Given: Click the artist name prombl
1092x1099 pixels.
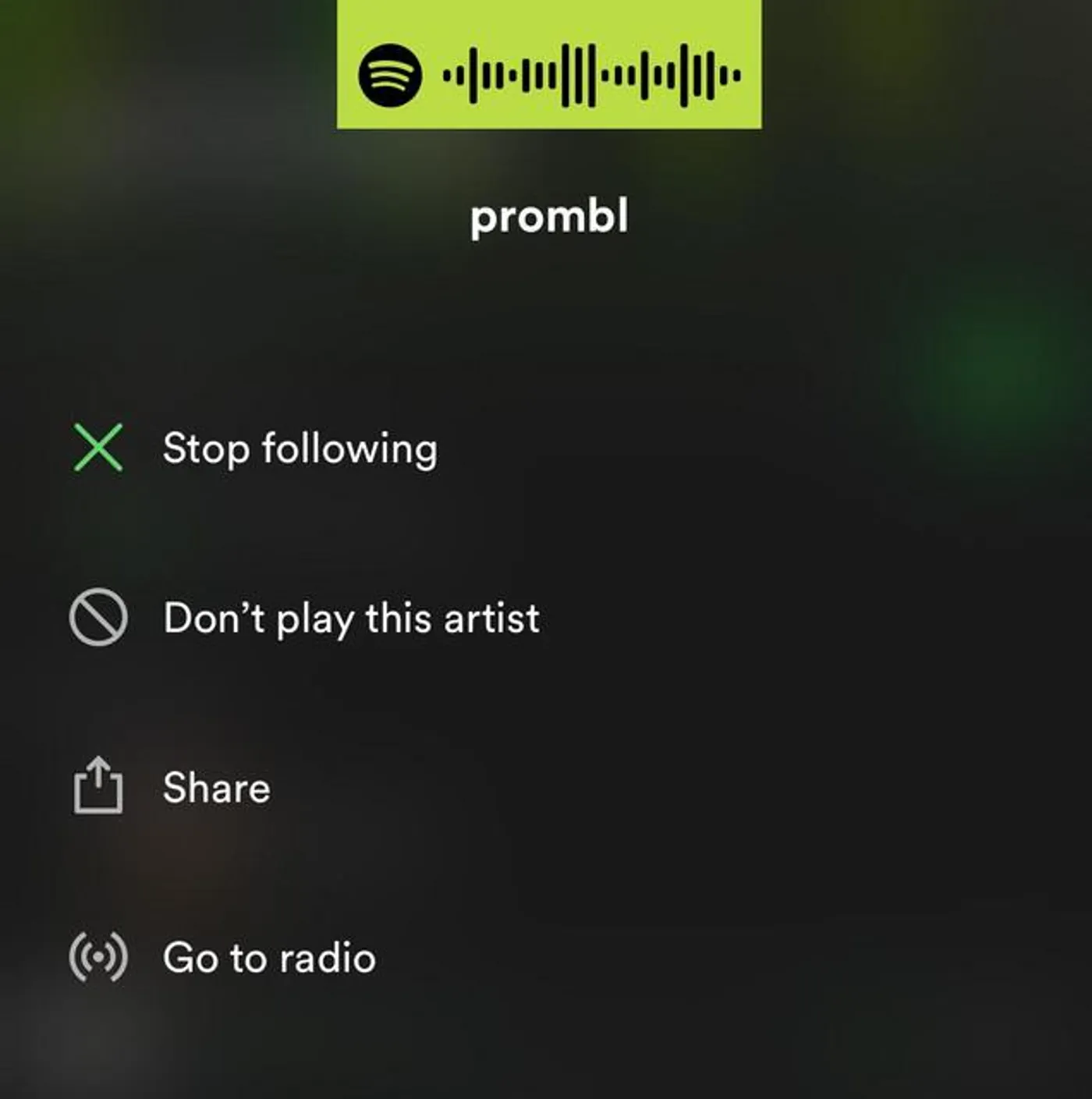Looking at the screenshot, I should [549, 217].
